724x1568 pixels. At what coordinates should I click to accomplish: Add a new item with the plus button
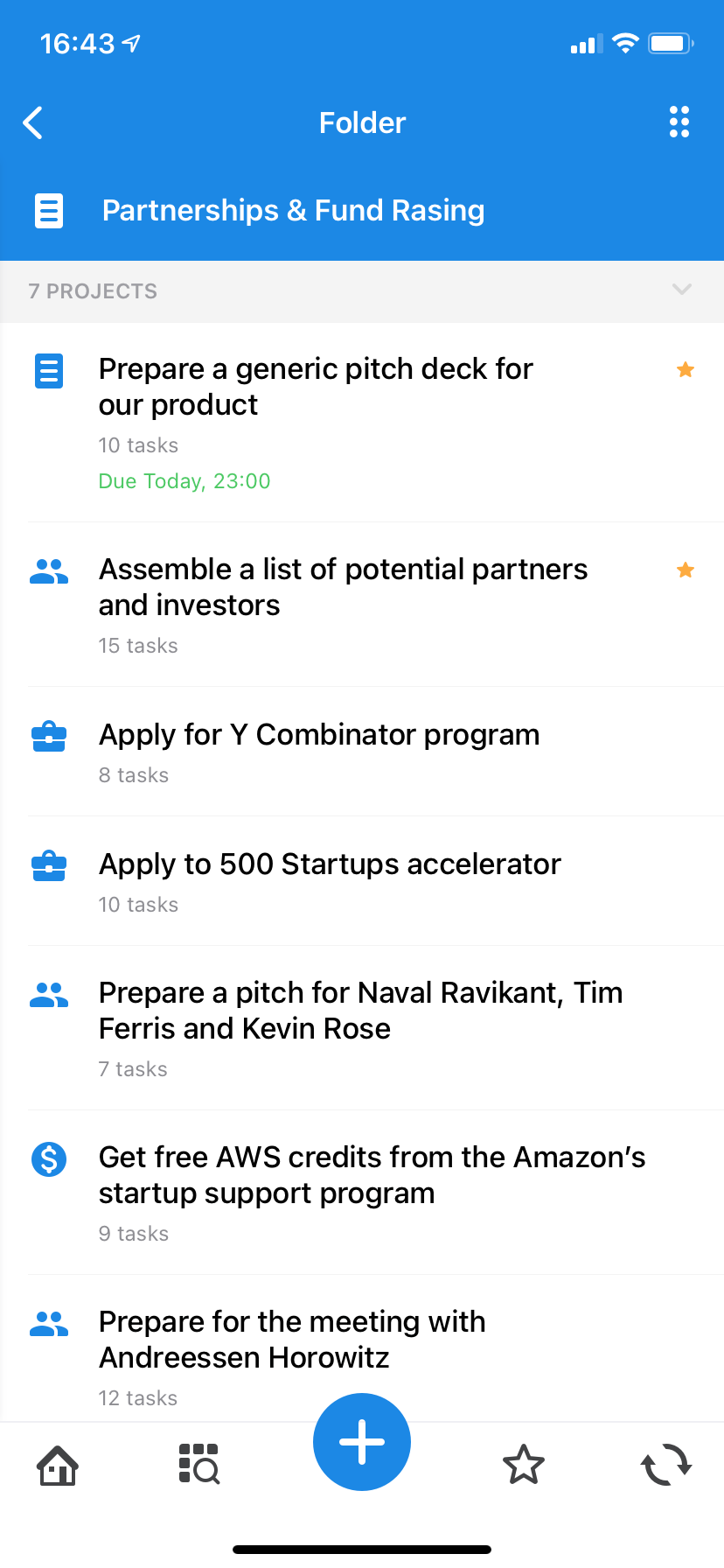[362, 1442]
